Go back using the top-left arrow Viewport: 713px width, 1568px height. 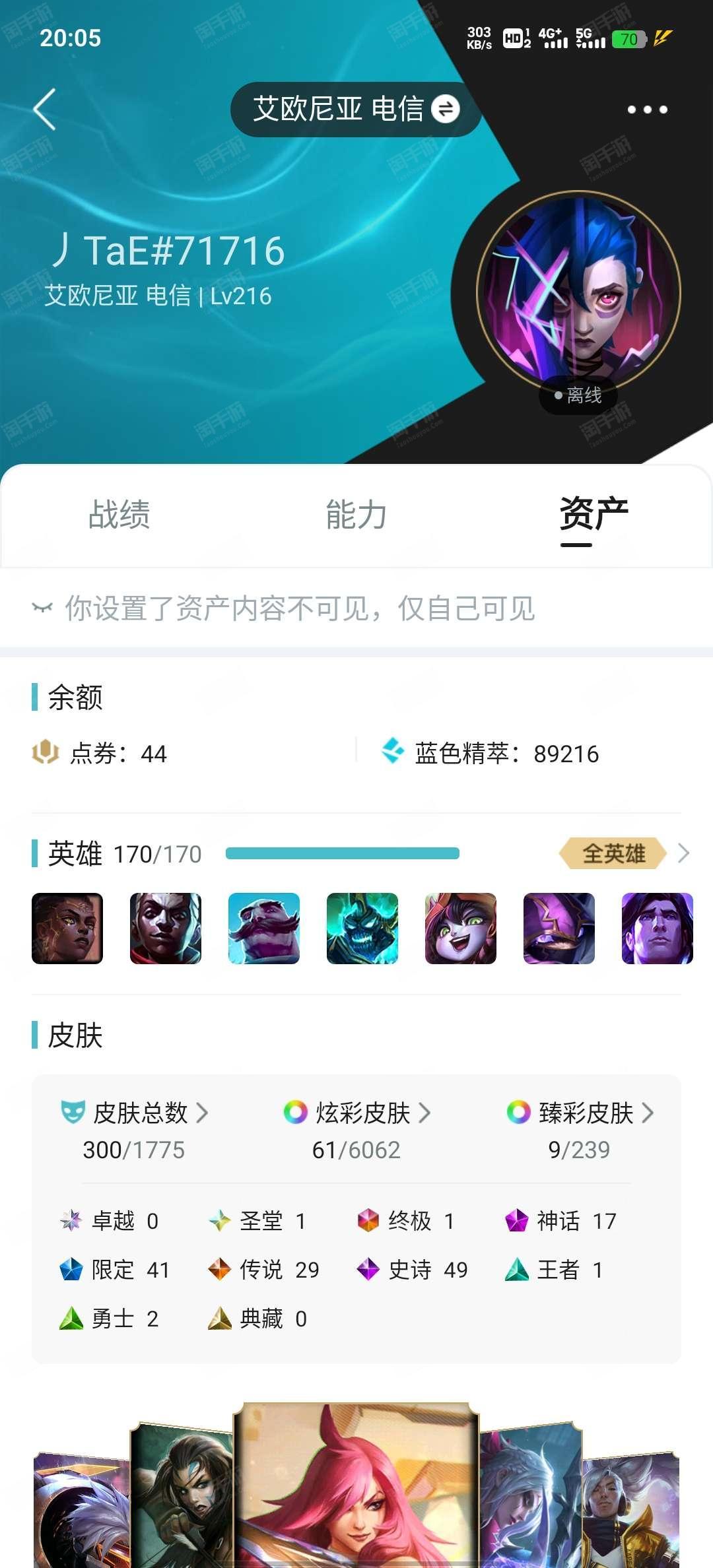(44, 110)
